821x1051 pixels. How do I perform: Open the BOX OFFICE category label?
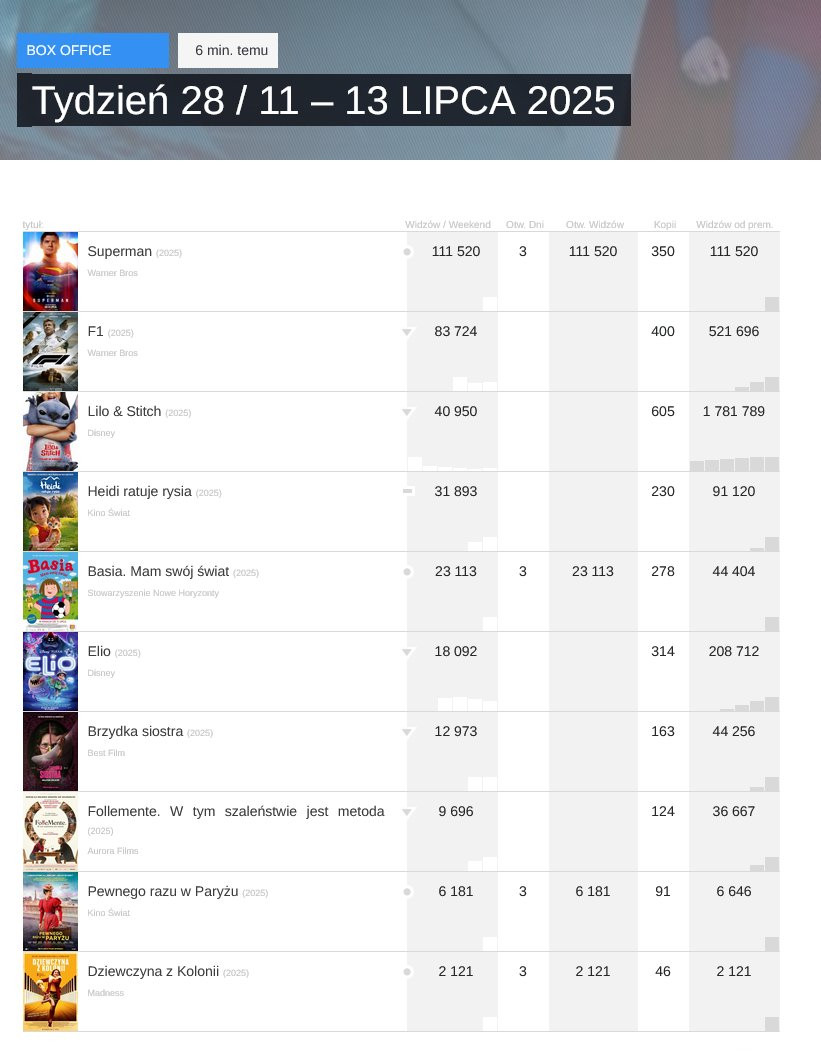[x=93, y=50]
